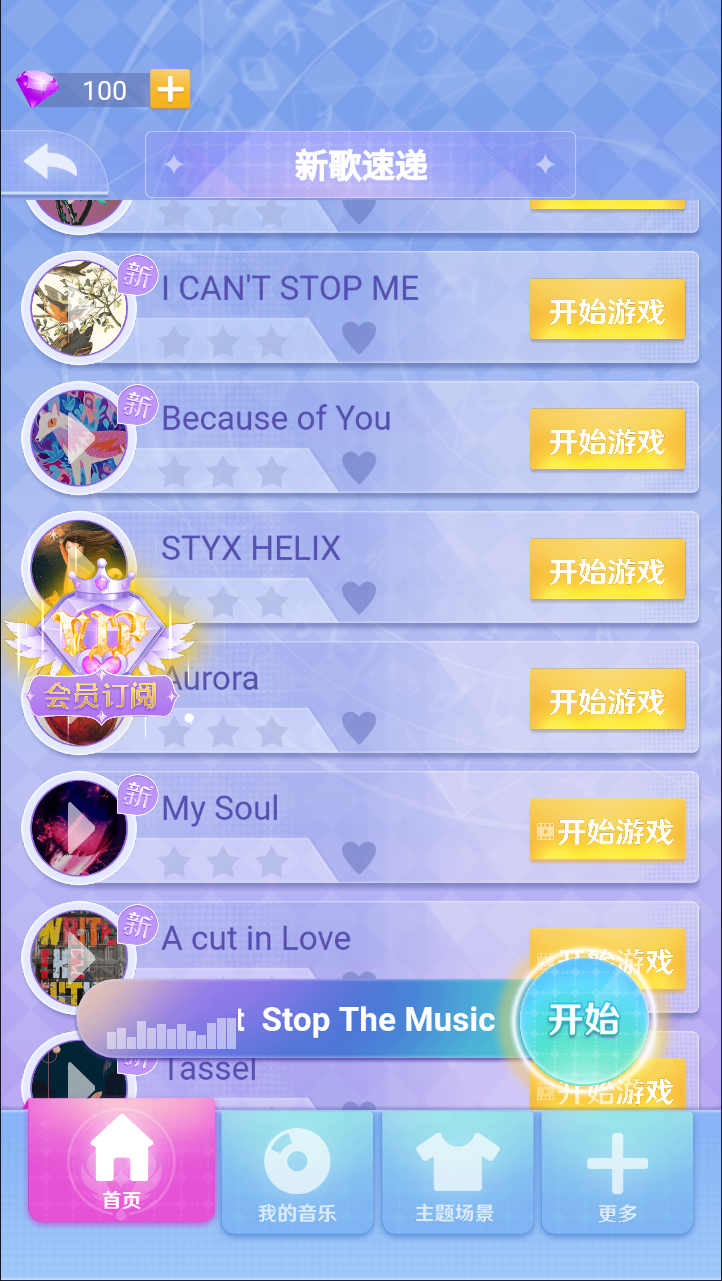Open the 主题场景 themes tab
The image size is (722, 1281).
coord(457,1172)
